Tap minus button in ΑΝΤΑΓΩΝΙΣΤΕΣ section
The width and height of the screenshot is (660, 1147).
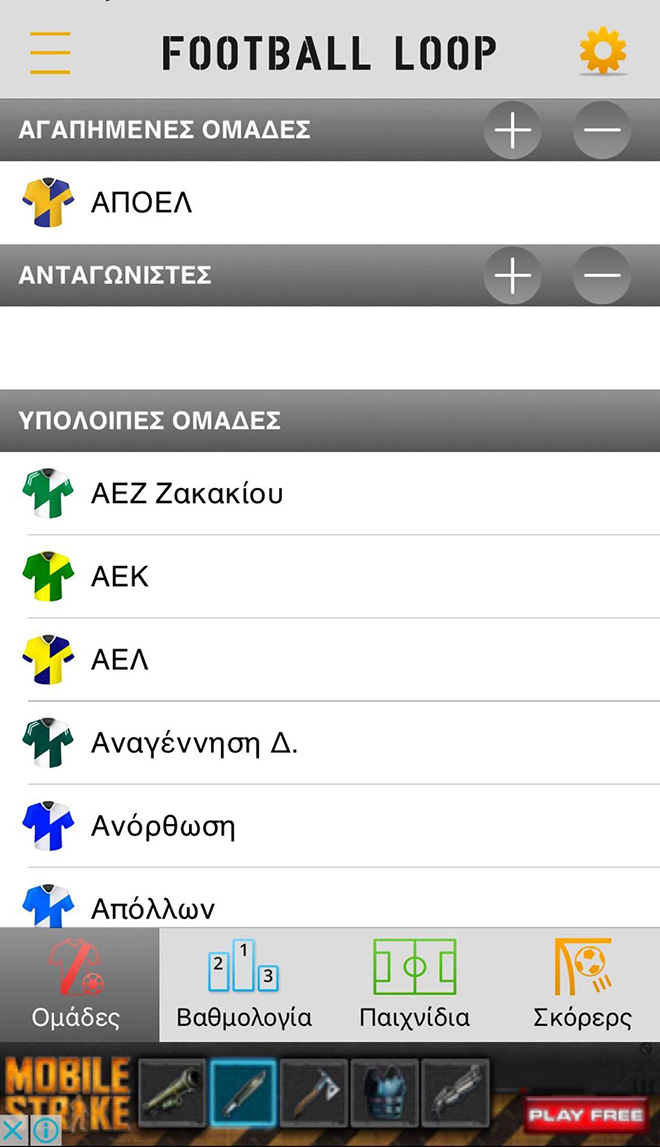[601, 275]
